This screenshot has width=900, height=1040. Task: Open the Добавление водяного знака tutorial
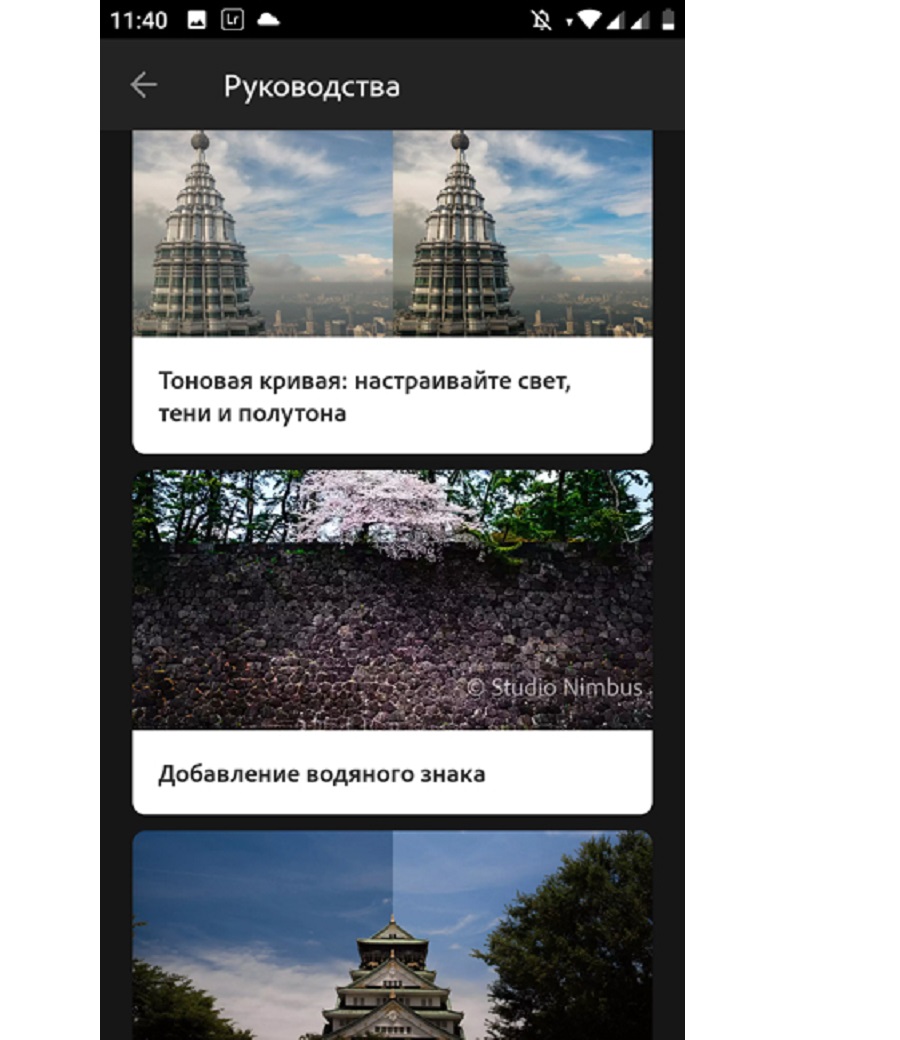(x=392, y=642)
